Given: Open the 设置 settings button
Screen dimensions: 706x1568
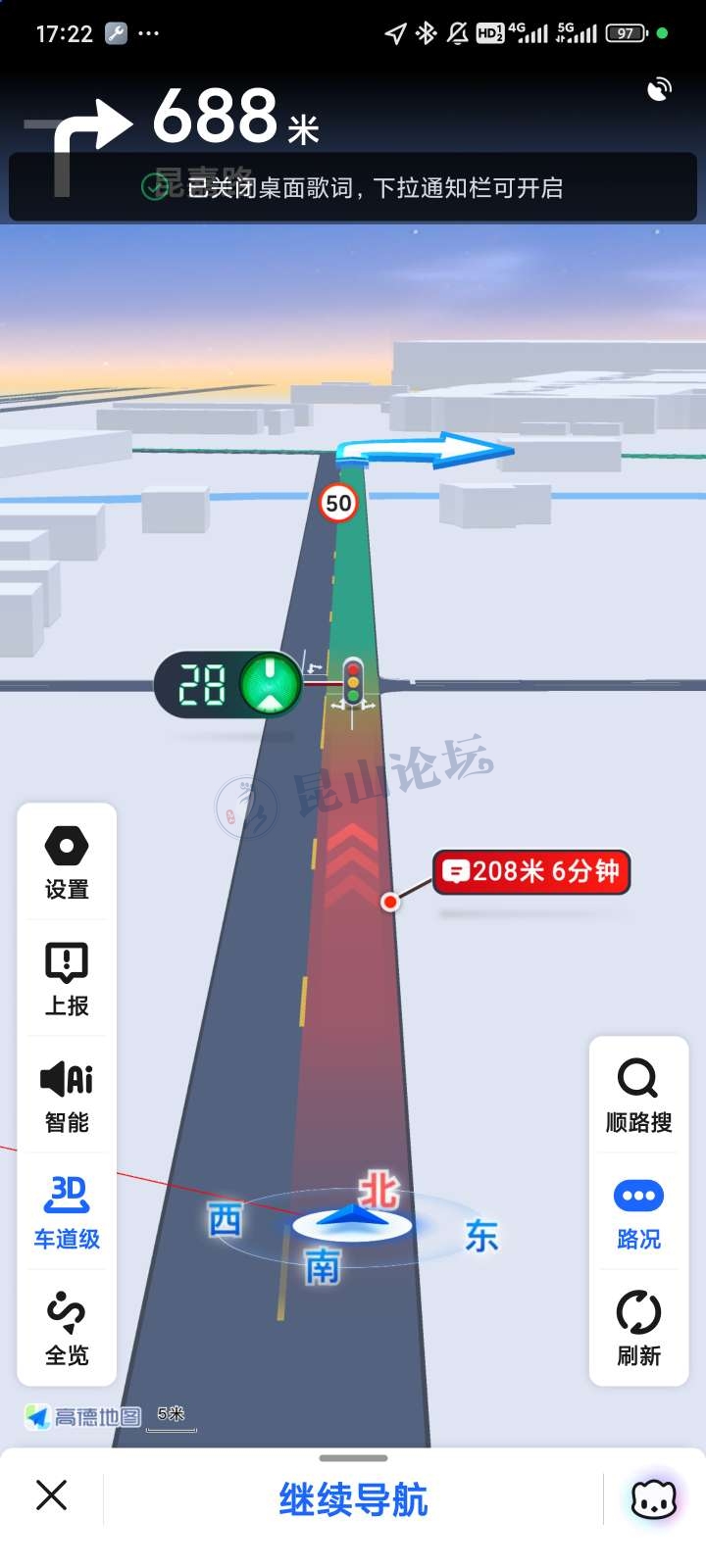Looking at the screenshot, I should tap(67, 861).
